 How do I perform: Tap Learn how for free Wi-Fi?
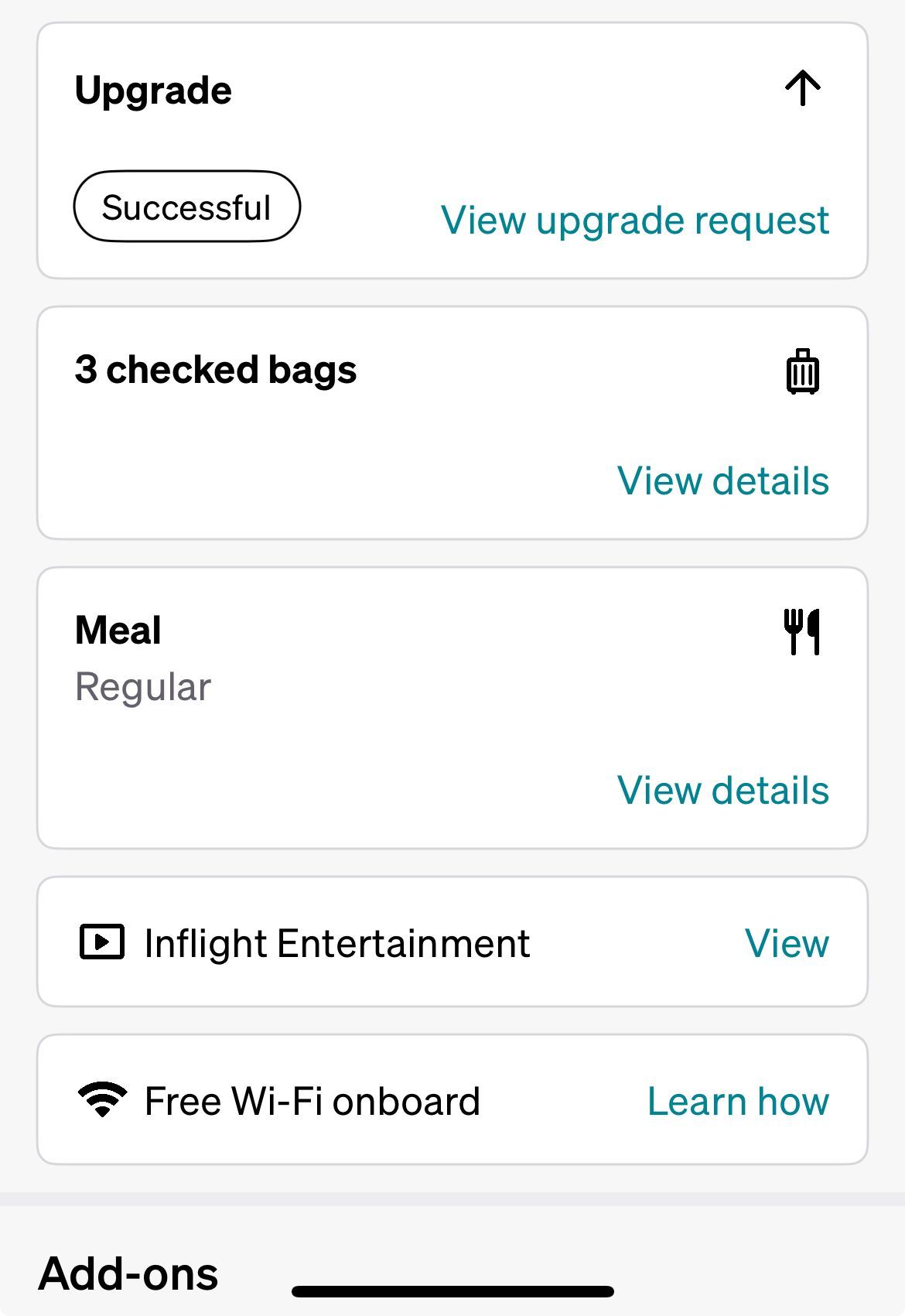pos(738,1102)
